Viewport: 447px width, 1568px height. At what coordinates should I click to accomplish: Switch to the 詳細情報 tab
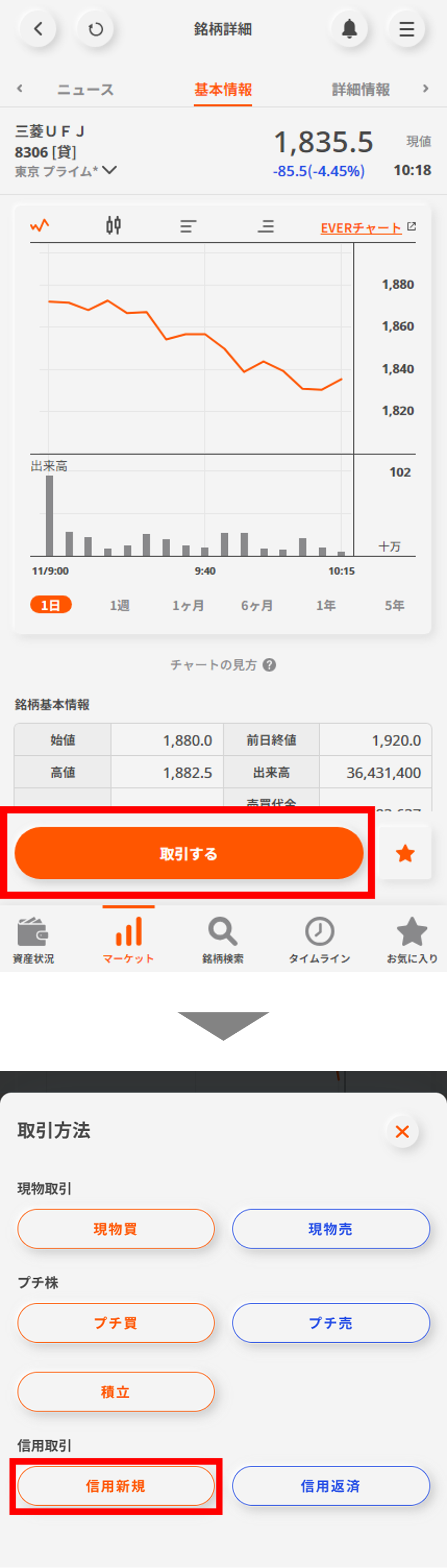361,90
